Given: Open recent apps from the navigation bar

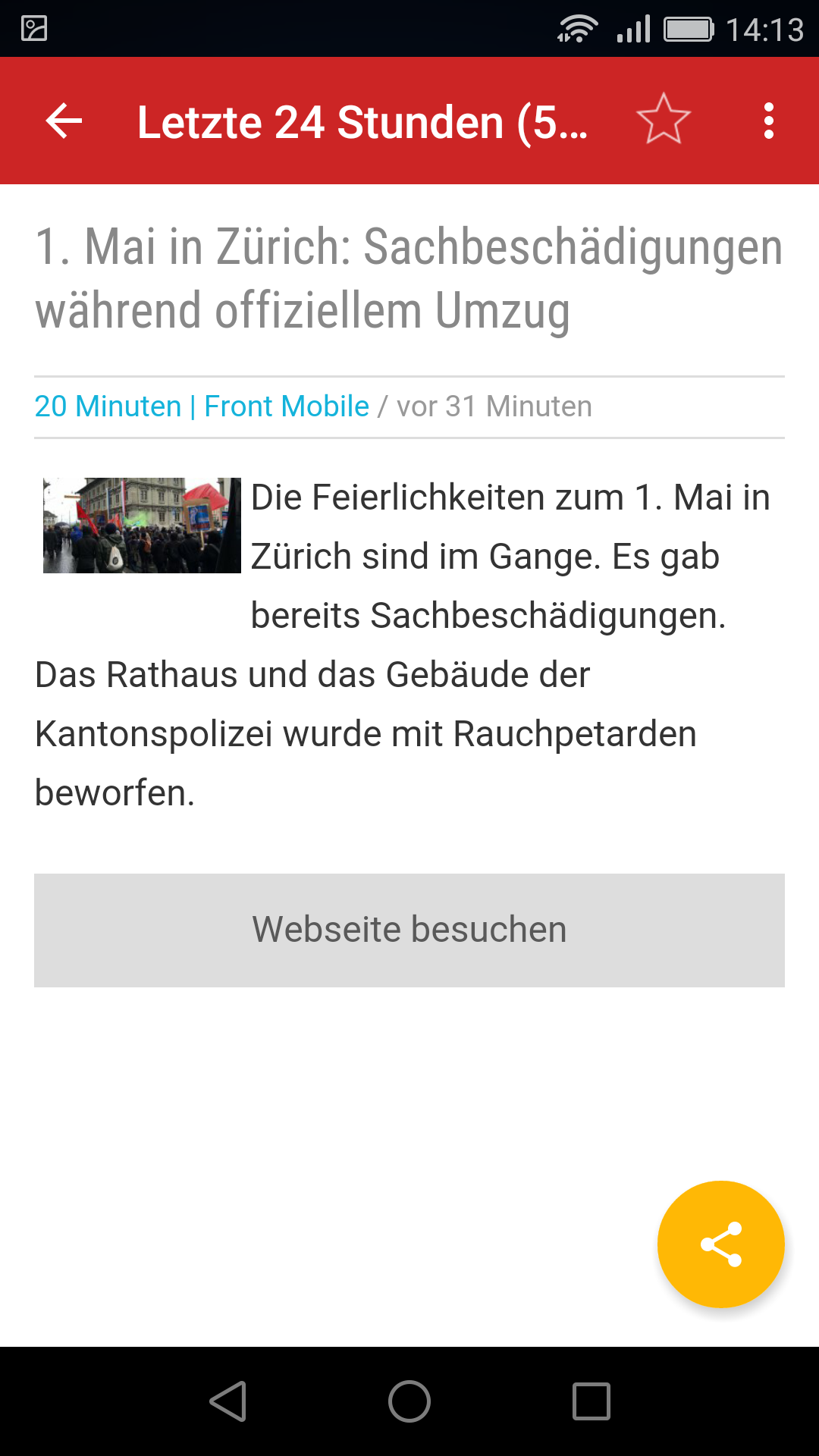Looking at the screenshot, I should [591, 1401].
